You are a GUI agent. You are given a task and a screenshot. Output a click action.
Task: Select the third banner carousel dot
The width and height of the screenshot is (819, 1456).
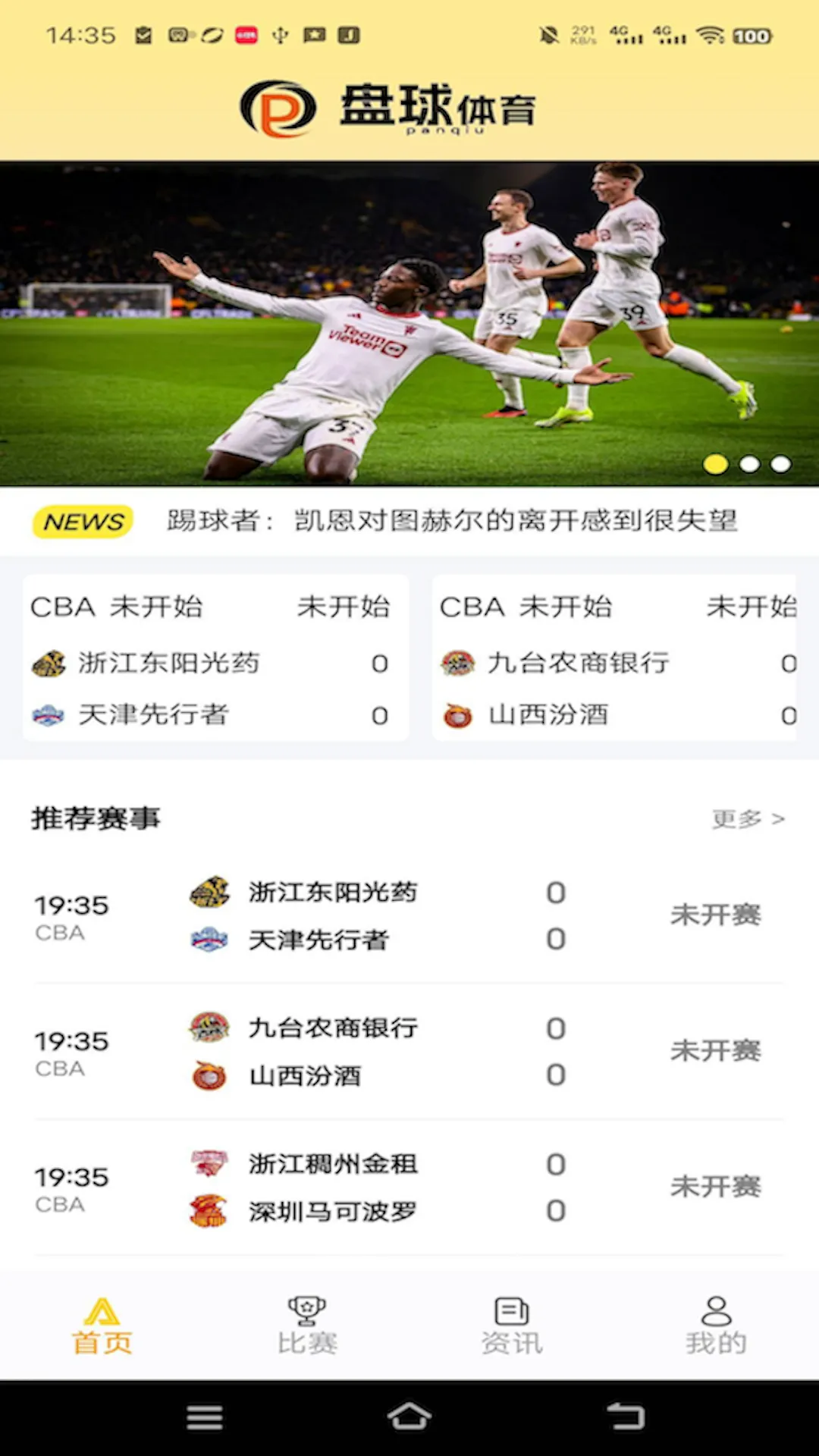point(781,462)
